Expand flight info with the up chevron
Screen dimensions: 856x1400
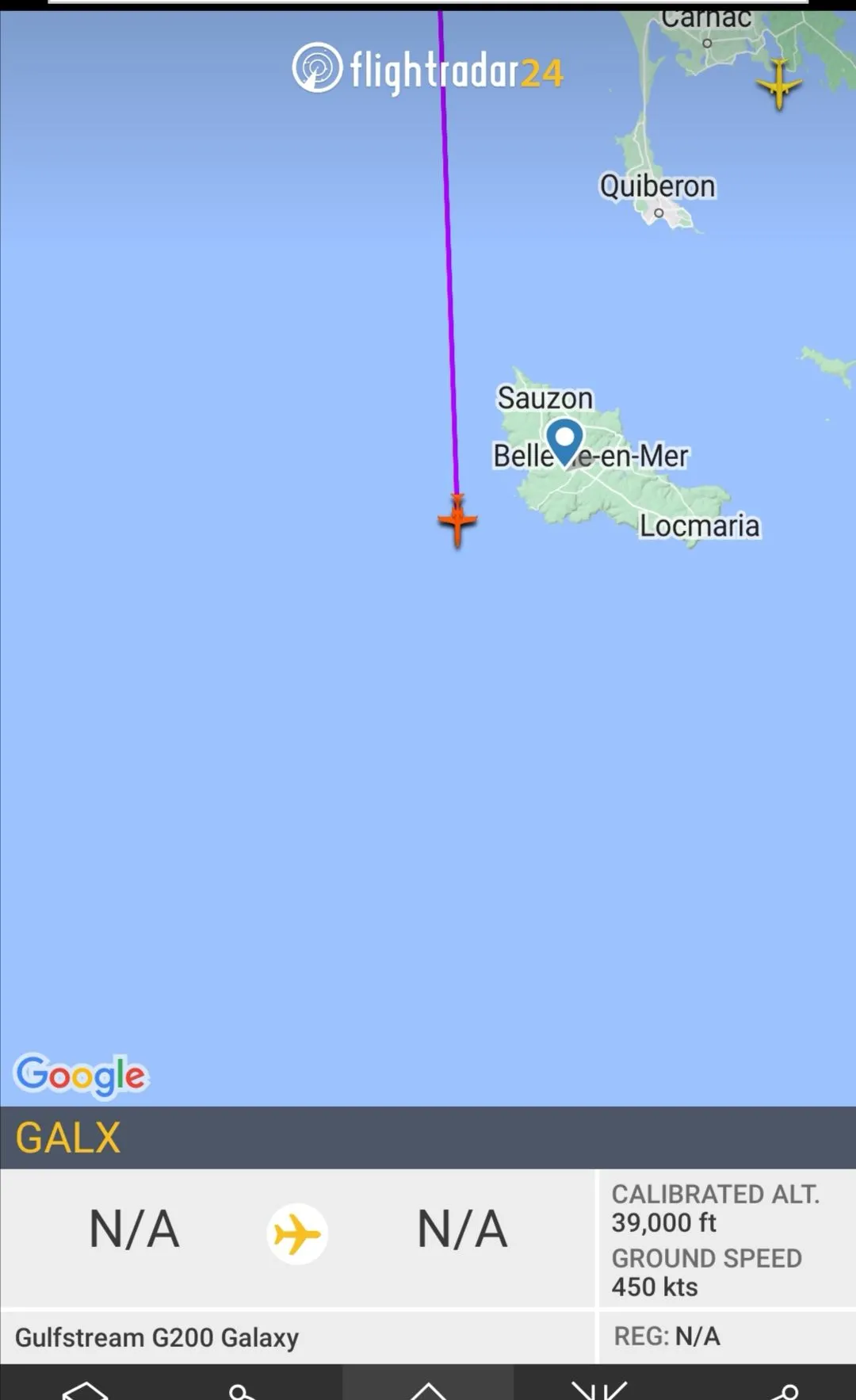(427, 1389)
